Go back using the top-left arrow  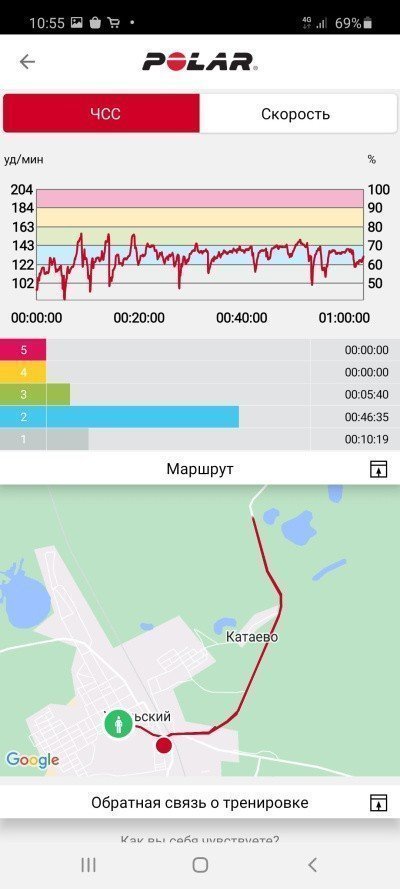[27, 61]
